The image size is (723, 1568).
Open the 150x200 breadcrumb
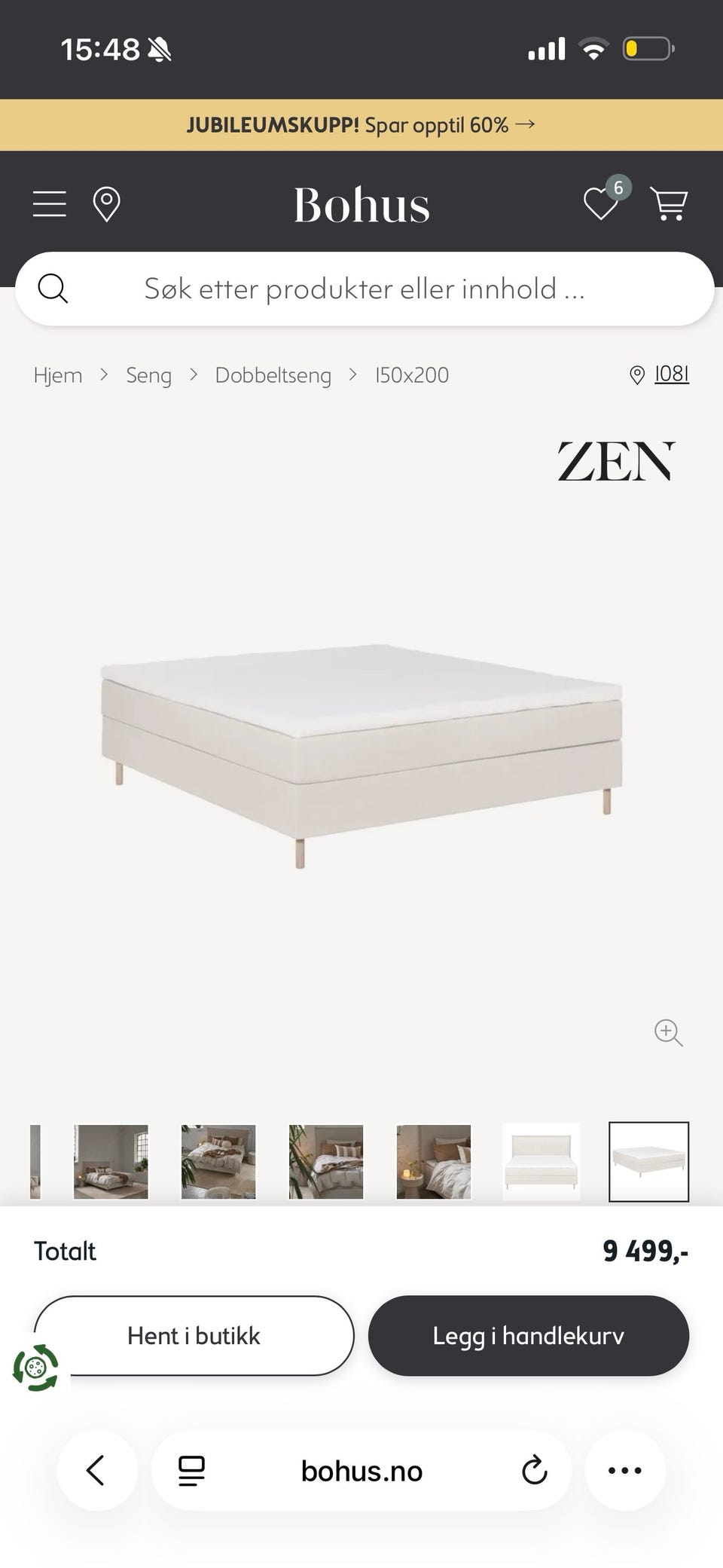tap(412, 374)
